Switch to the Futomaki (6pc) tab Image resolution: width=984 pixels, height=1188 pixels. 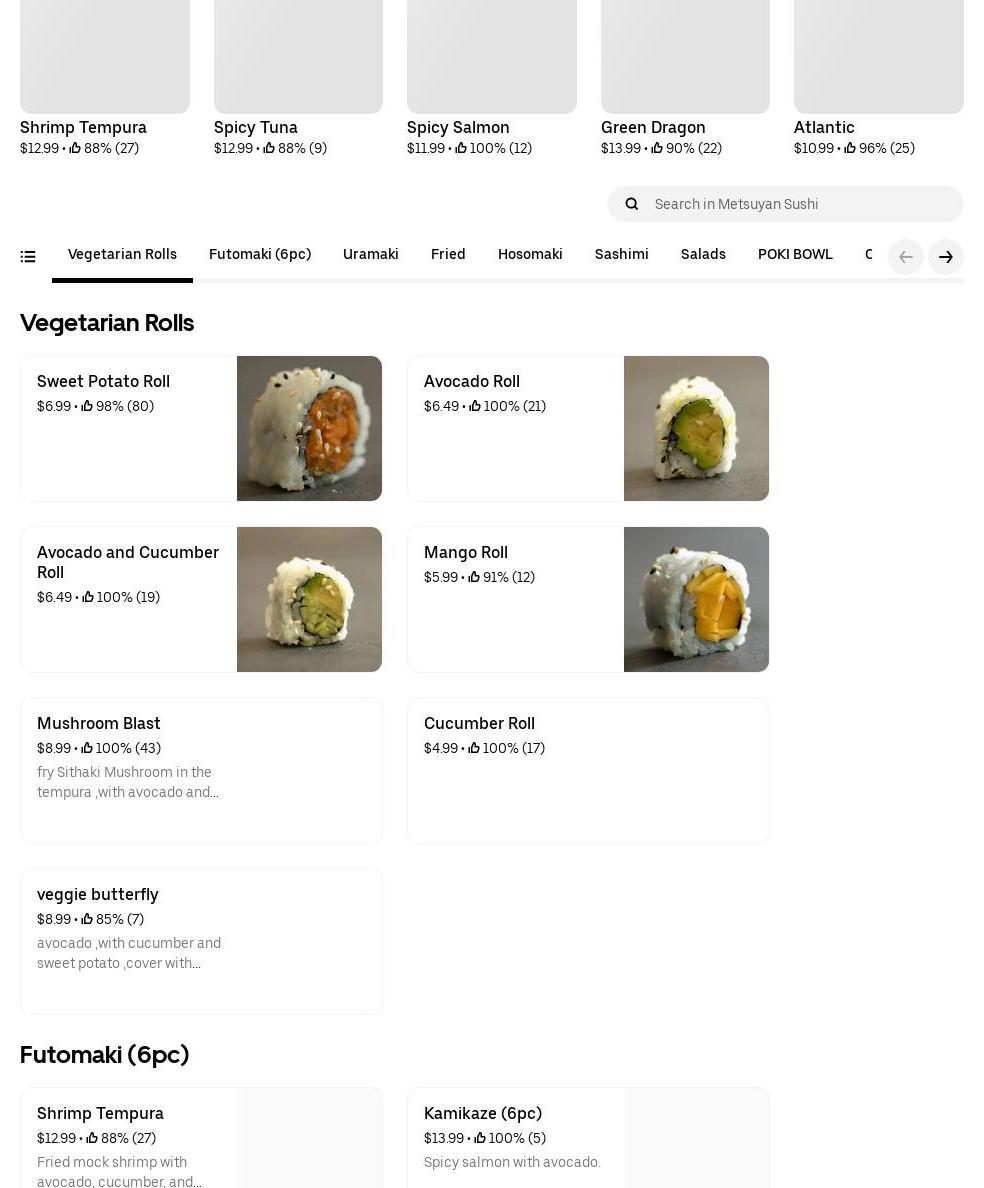point(260,255)
